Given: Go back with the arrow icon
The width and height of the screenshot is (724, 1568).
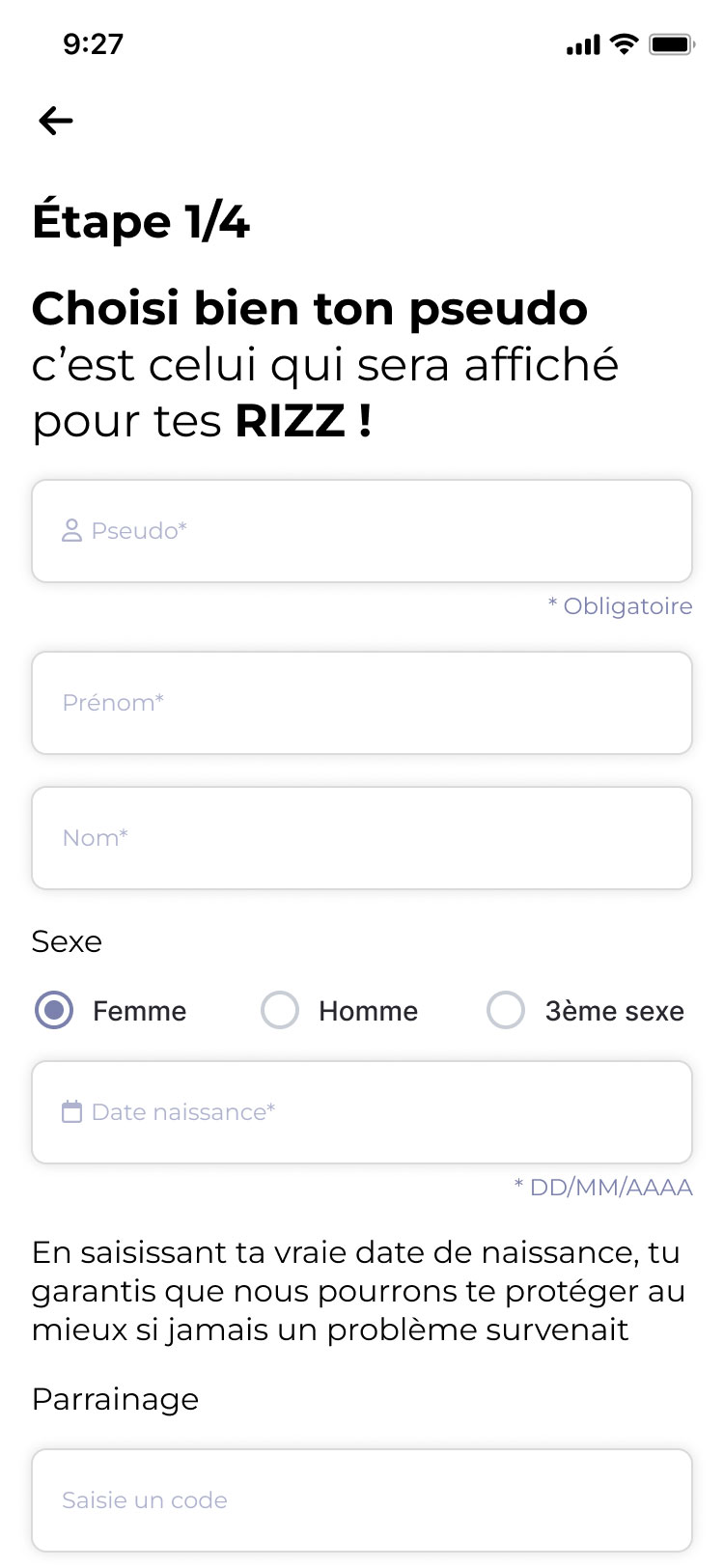Looking at the screenshot, I should click(56, 121).
